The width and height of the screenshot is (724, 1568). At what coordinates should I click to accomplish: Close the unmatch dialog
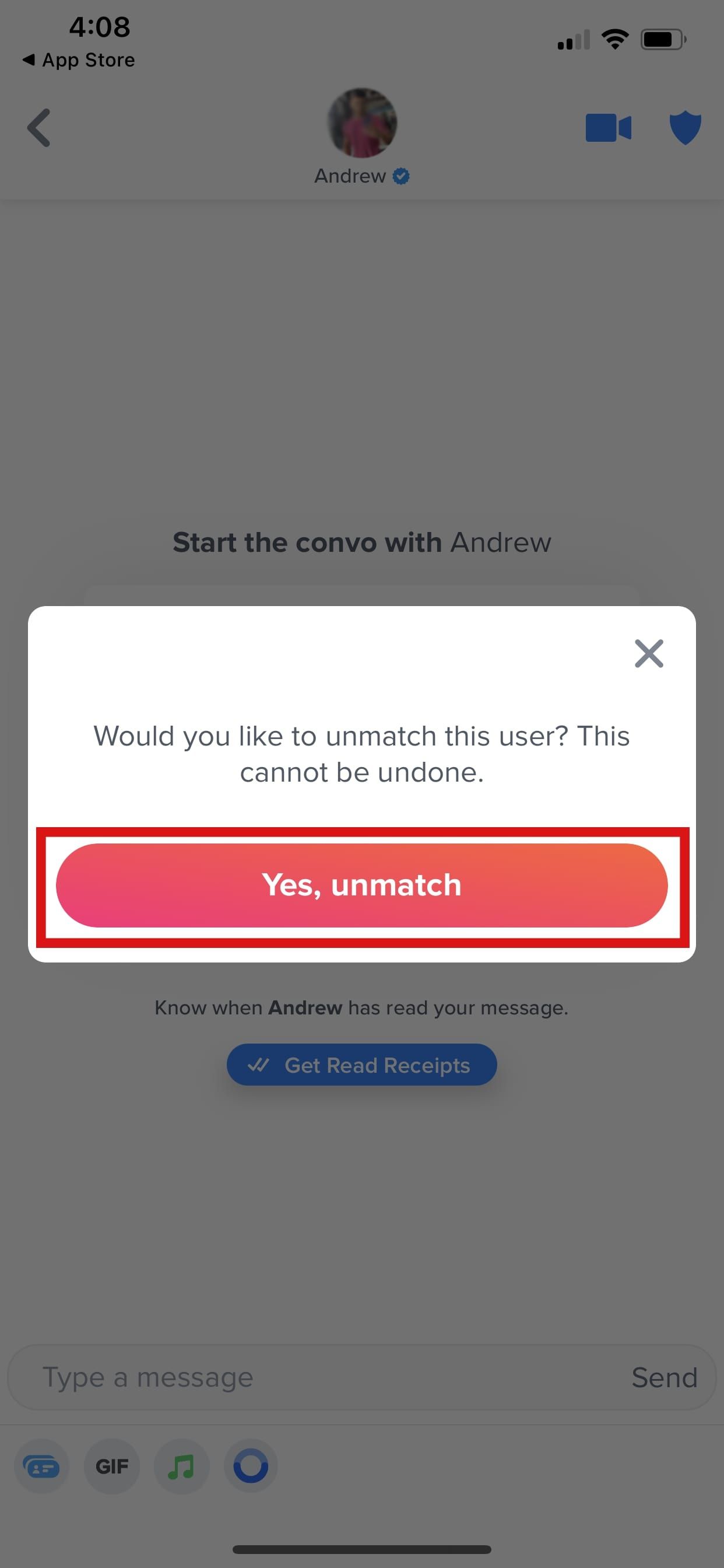649,653
